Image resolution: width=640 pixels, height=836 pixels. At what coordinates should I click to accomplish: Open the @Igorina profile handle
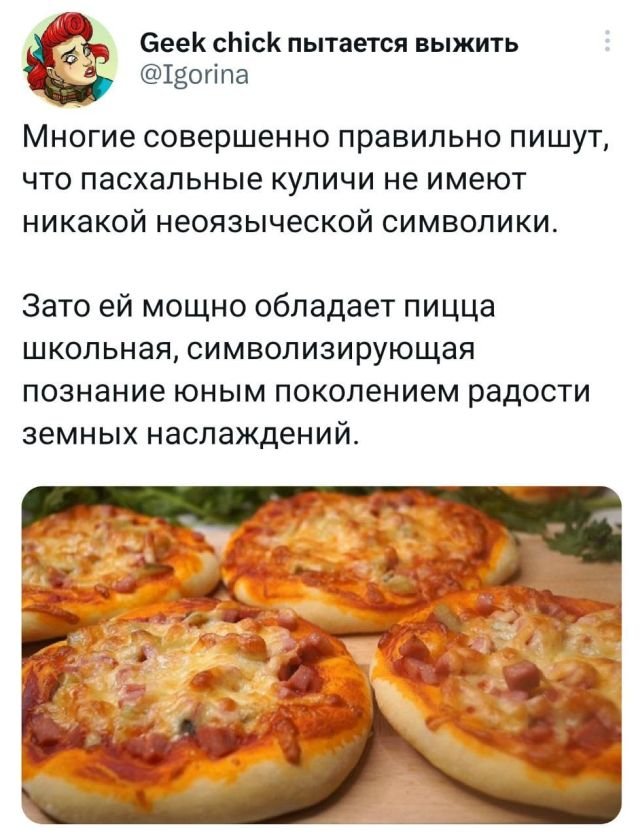tap(187, 73)
